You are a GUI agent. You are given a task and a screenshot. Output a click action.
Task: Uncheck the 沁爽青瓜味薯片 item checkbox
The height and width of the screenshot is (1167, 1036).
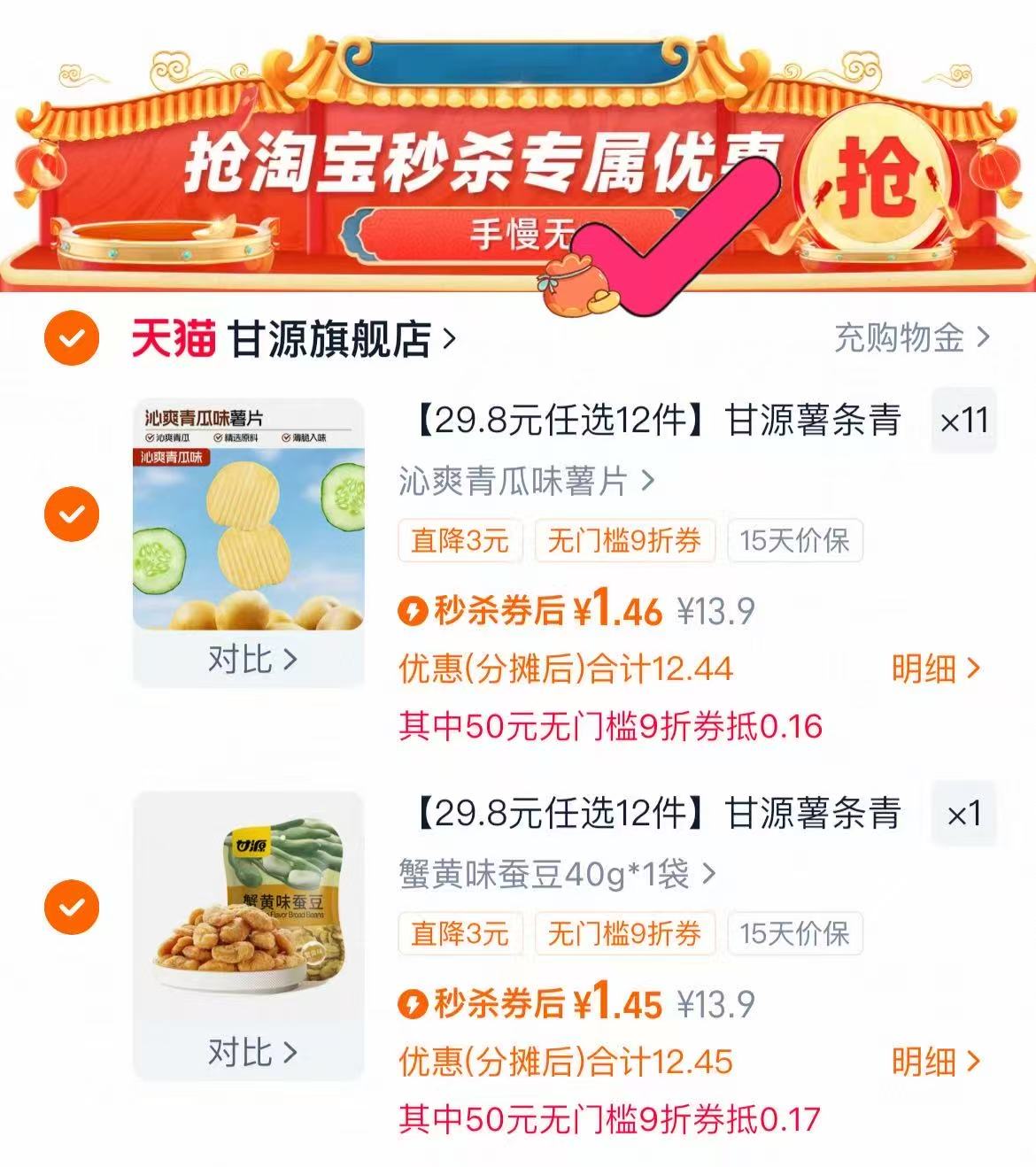71,514
